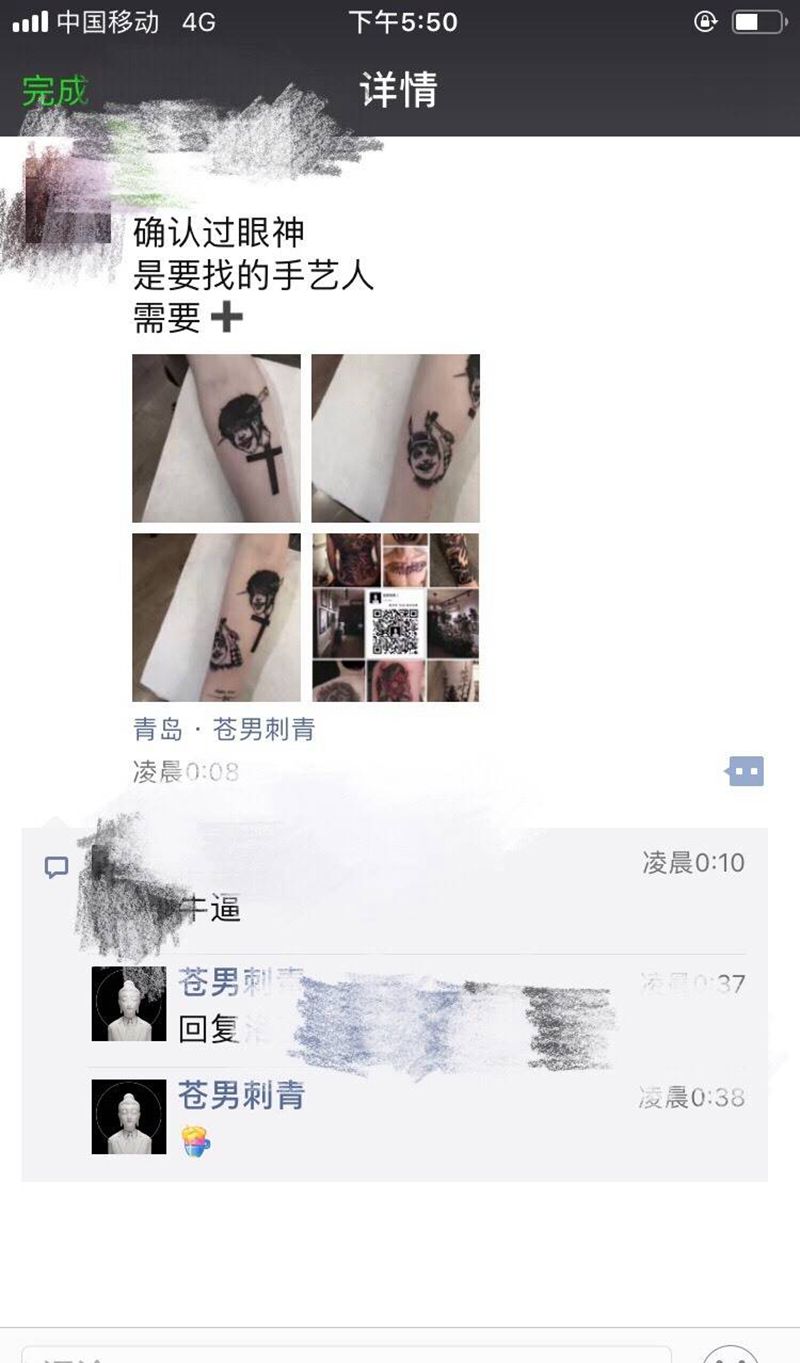Open the like and comment menu icon
Viewport: 800px width, 1363px height.
click(746, 771)
